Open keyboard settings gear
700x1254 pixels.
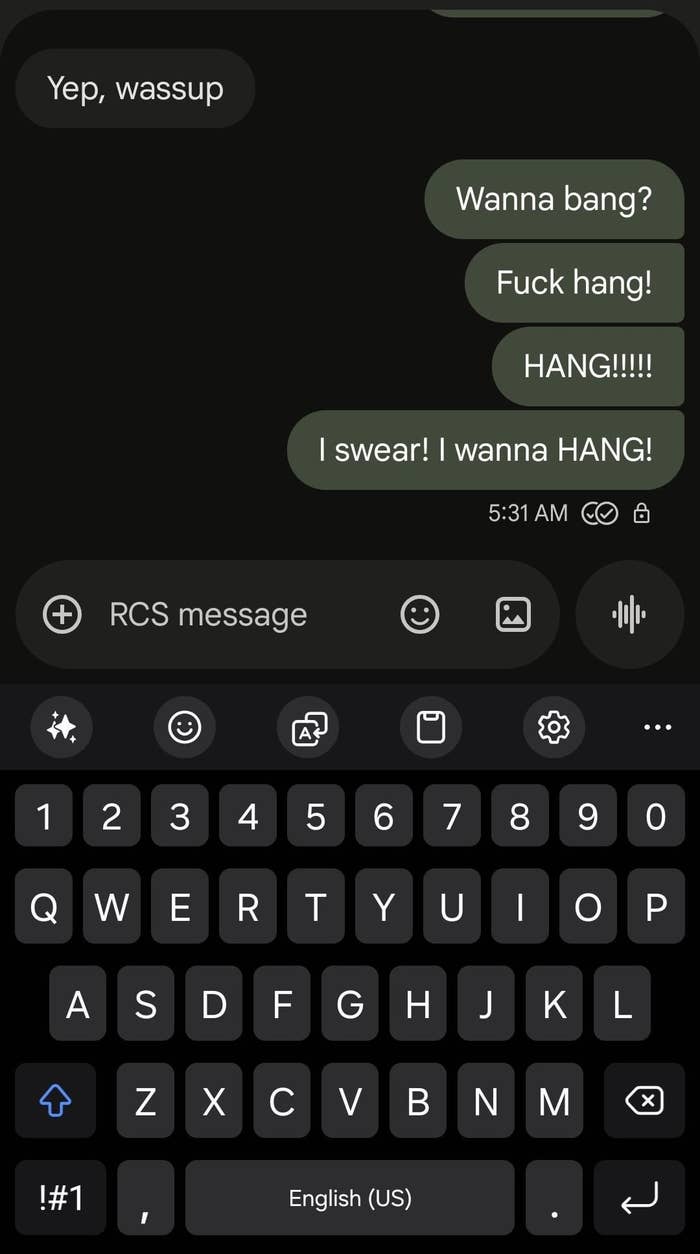554,727
